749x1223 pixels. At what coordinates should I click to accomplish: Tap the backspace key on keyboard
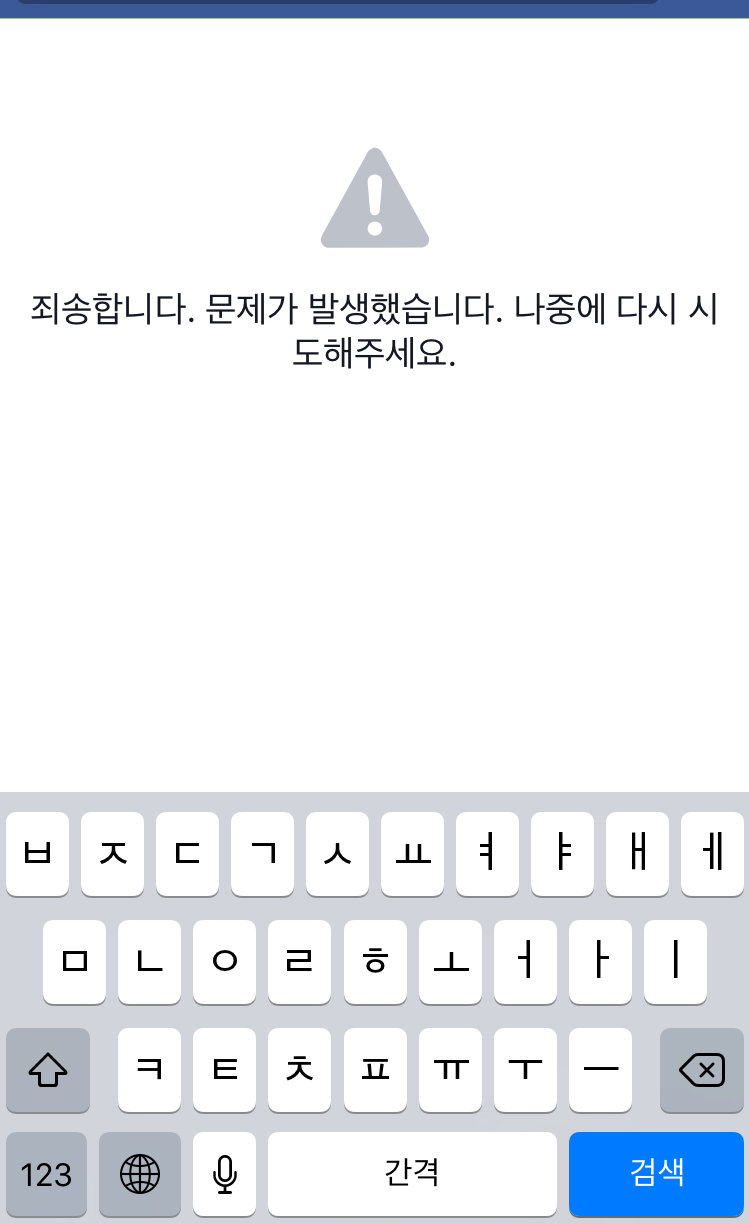[x=702, y=1070]
